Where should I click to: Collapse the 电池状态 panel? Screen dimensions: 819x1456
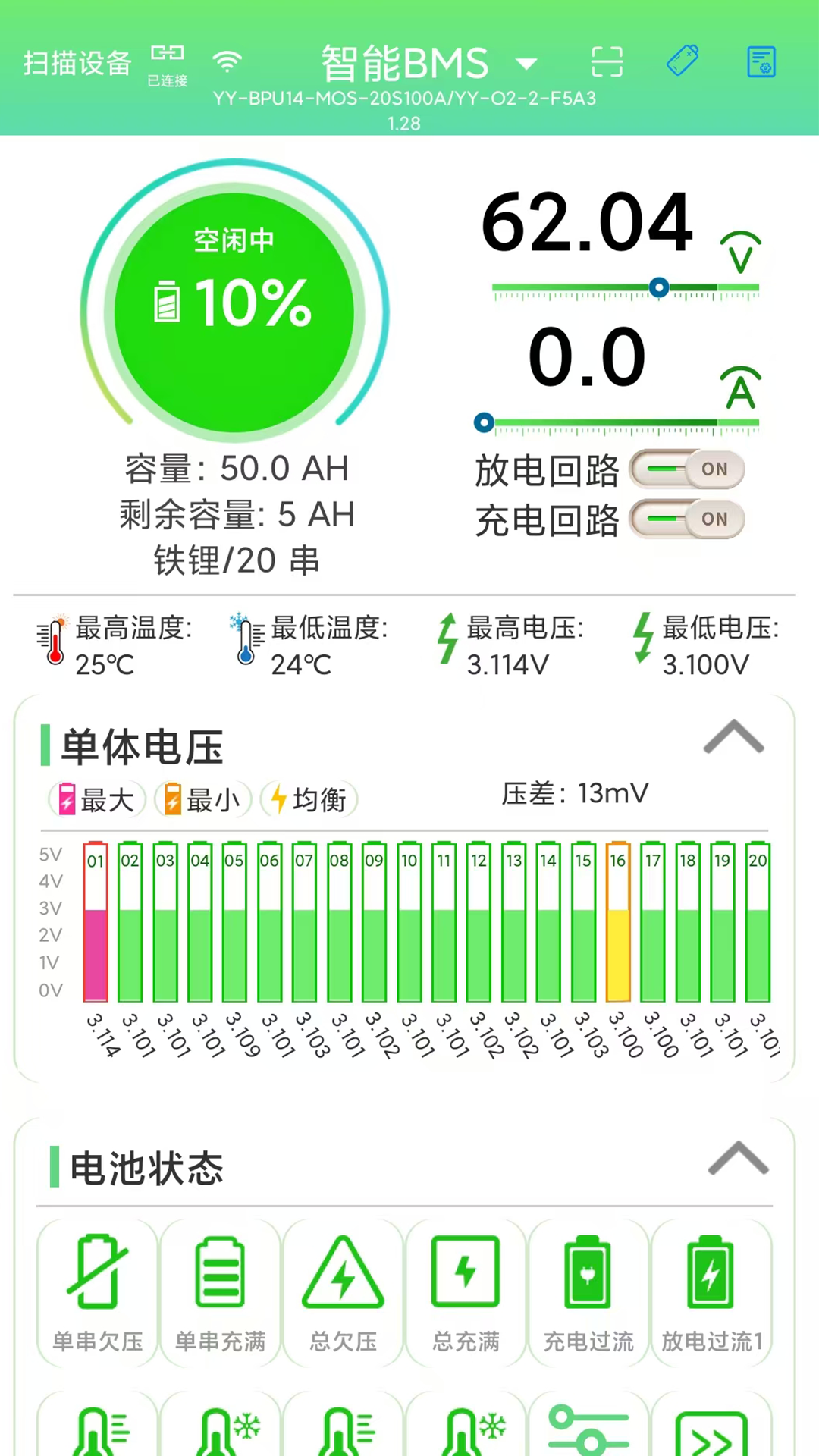coord(738,1159)
